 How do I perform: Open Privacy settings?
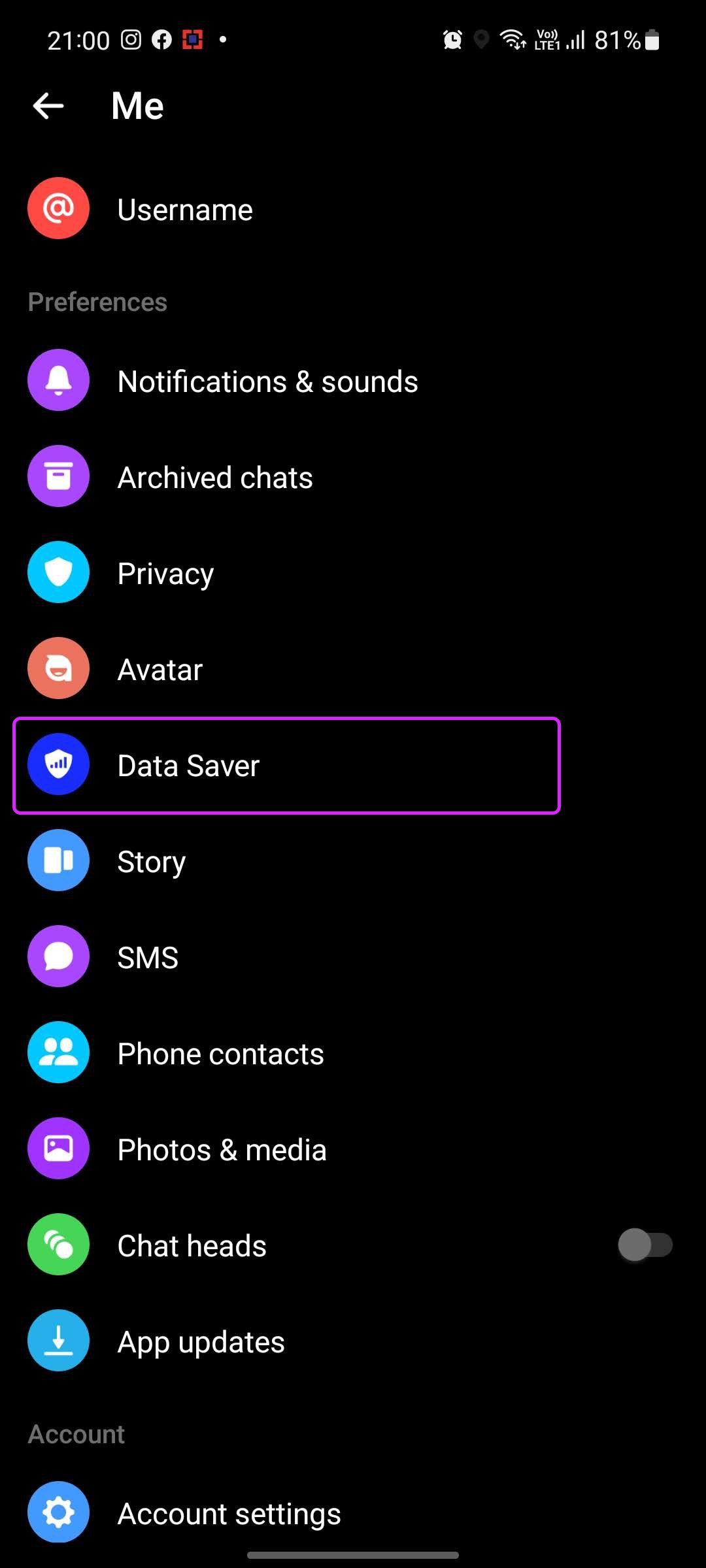(353, 573)
